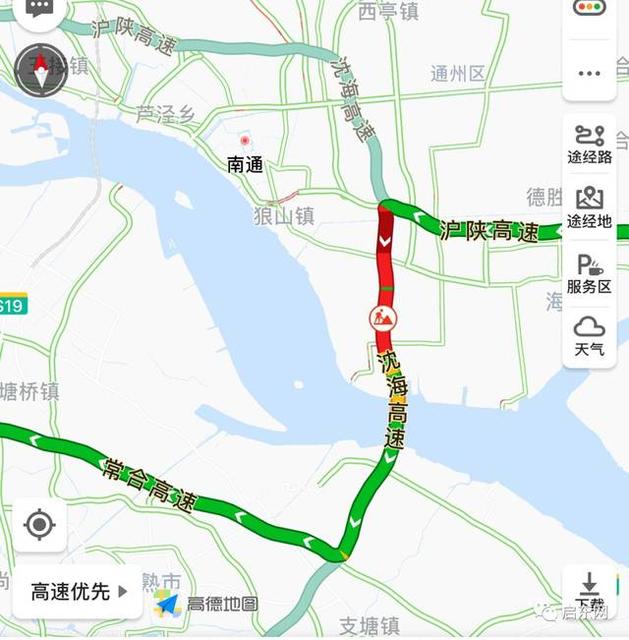Open 途经地 places along the route
Viewport: 629px width, 640px height.
[x=589, y=207]
